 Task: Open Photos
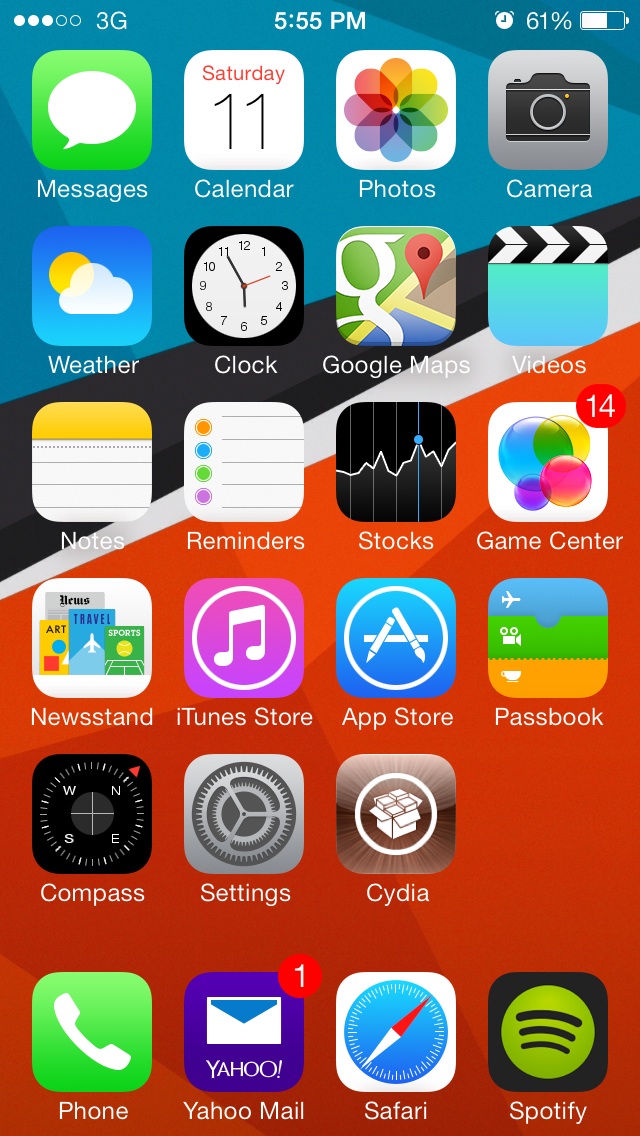click(396, 110)
